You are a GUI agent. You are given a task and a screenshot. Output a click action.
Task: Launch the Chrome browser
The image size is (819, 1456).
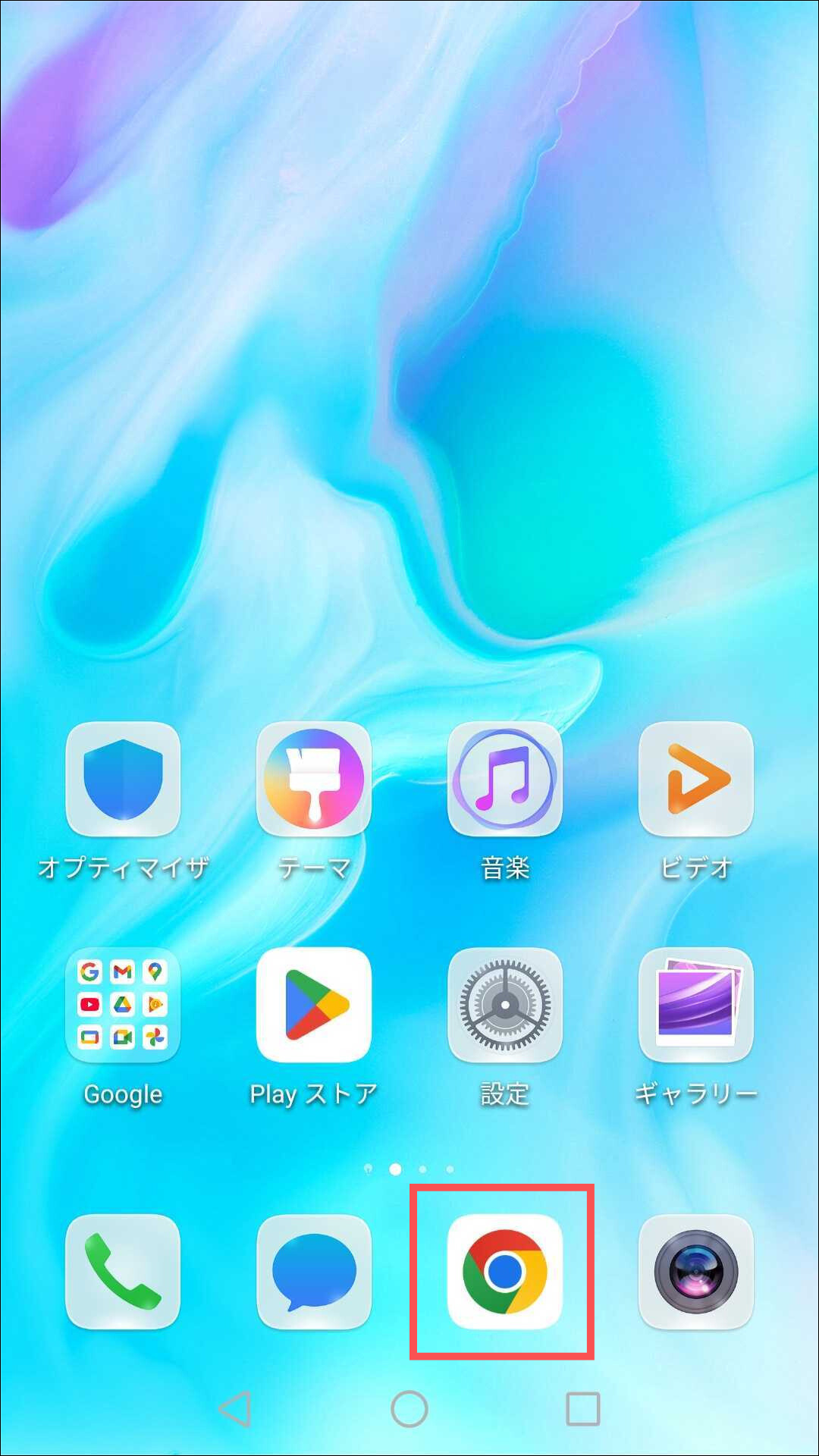point(505,1272)
